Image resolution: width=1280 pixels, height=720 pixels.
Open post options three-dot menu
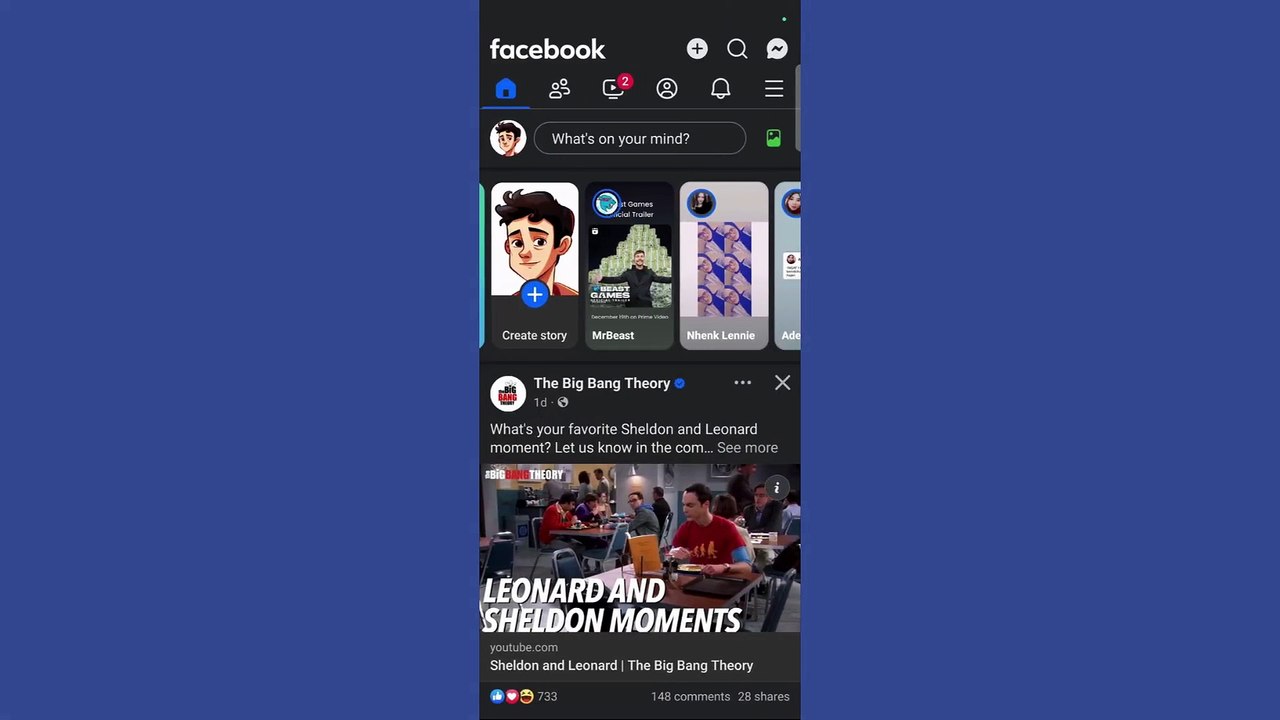tap(742, 383)
